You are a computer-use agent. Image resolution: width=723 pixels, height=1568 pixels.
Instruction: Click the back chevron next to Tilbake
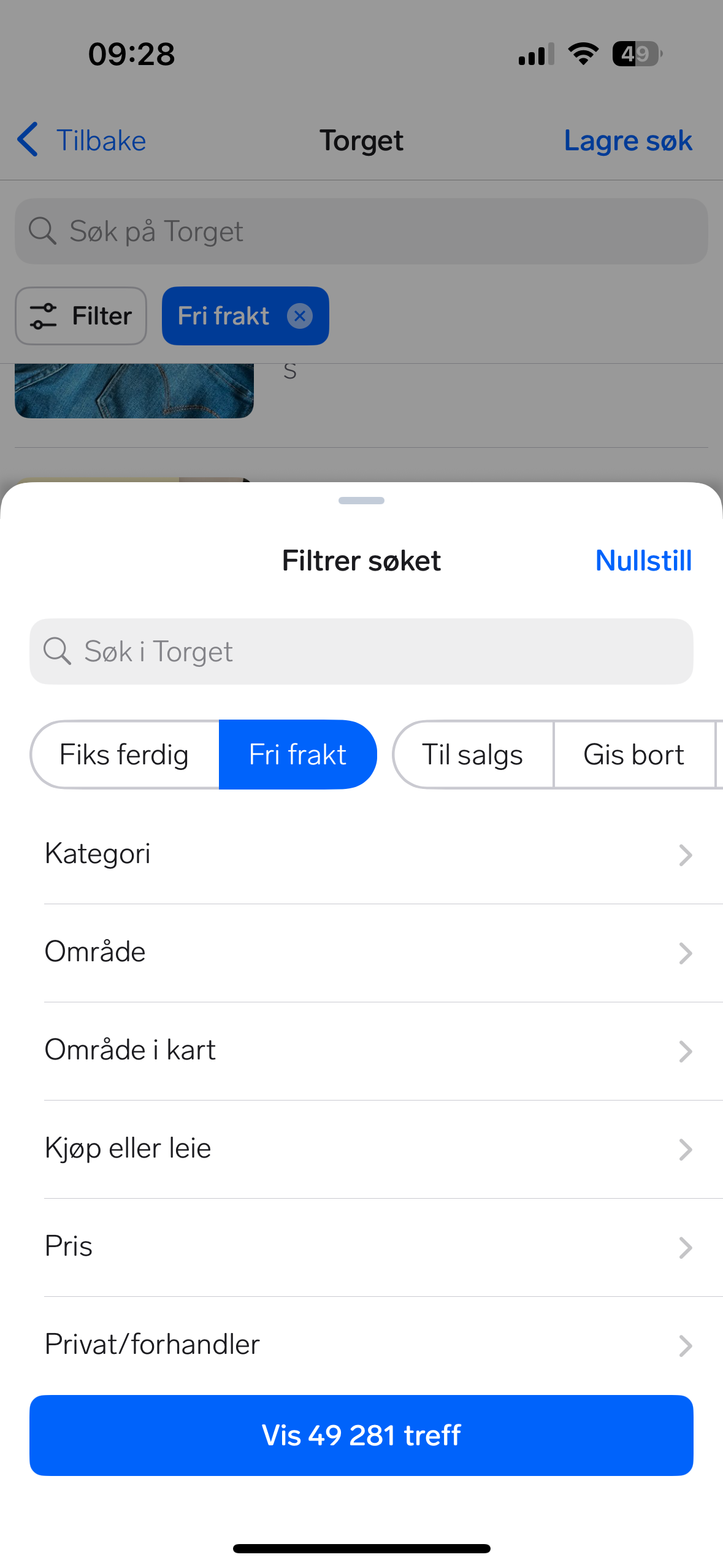(27, 140)
